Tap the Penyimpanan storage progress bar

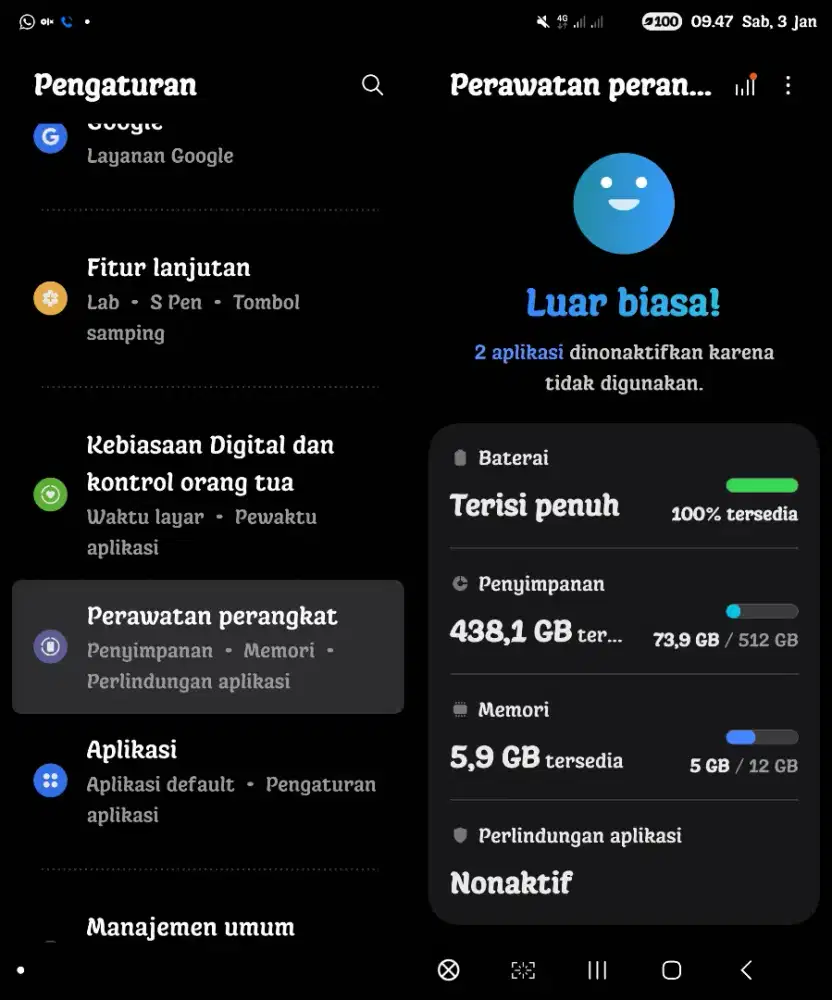tap(762, 611)
